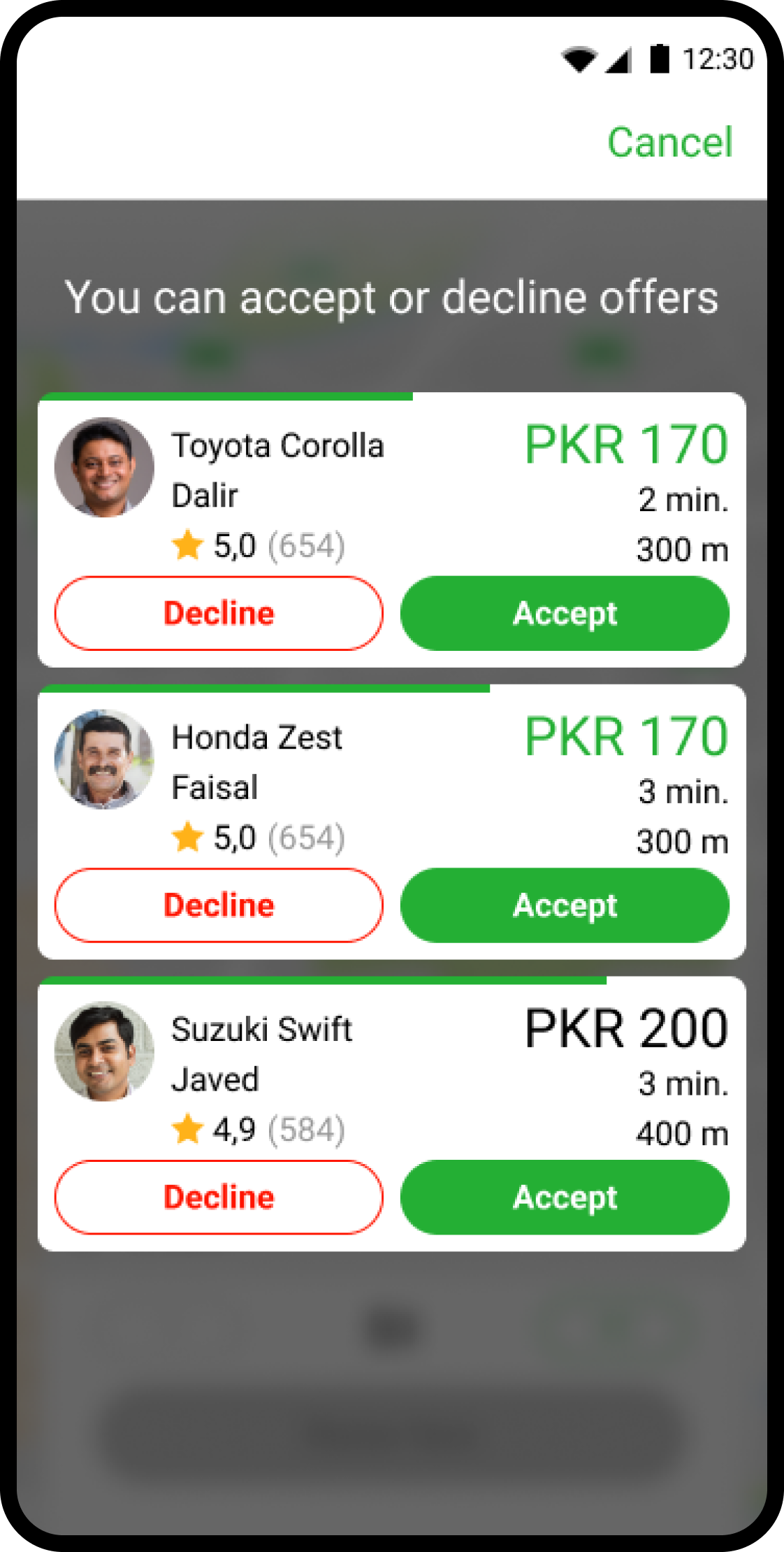Viewport: 784px width, 1552px height.
Task: Accept Javed's Suzuki Swift offer
Action: click(x=565, y=1197)
